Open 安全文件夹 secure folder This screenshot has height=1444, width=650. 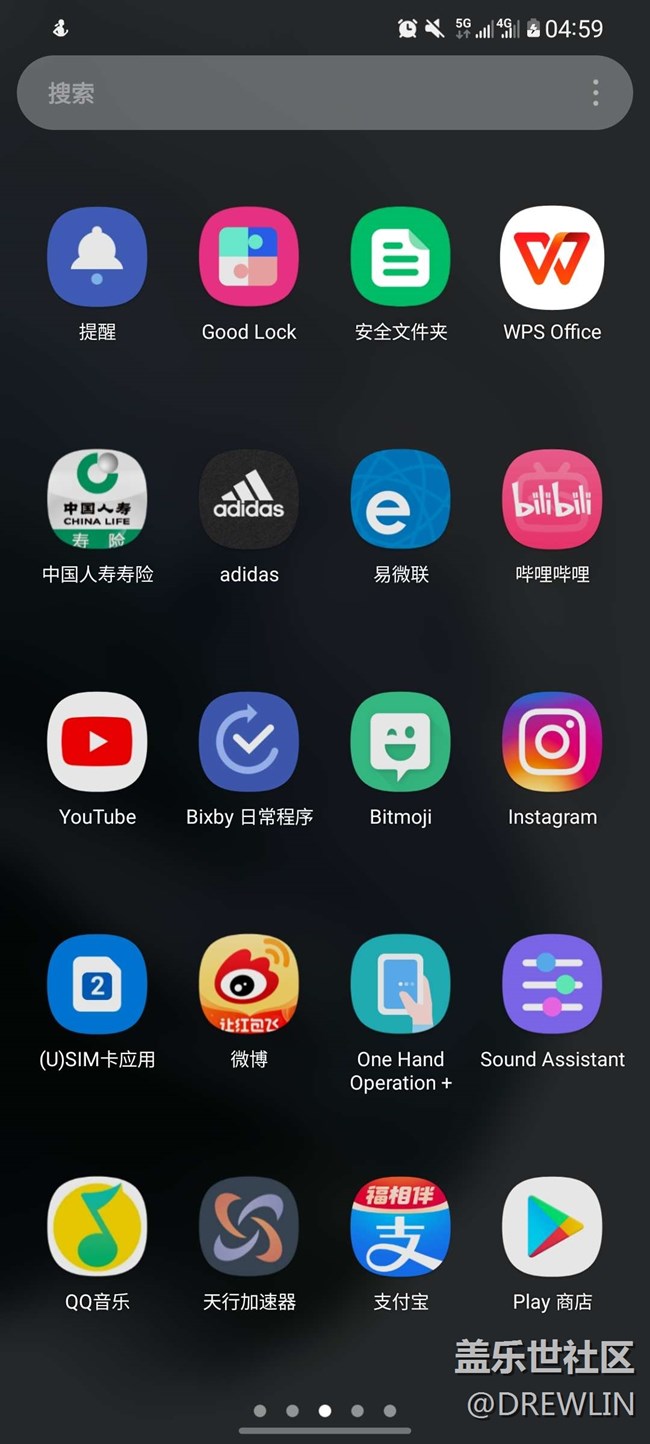pyautogui.click(x=400, y=257)
